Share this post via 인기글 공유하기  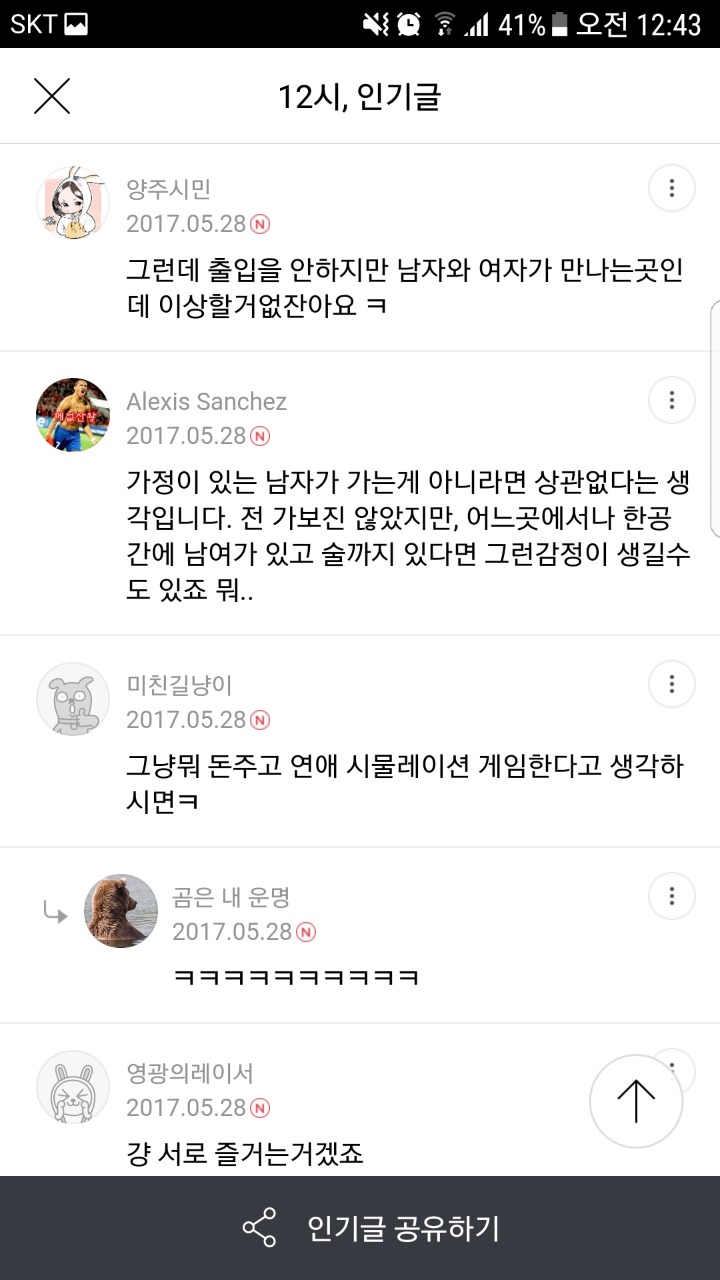point(370,1228)
